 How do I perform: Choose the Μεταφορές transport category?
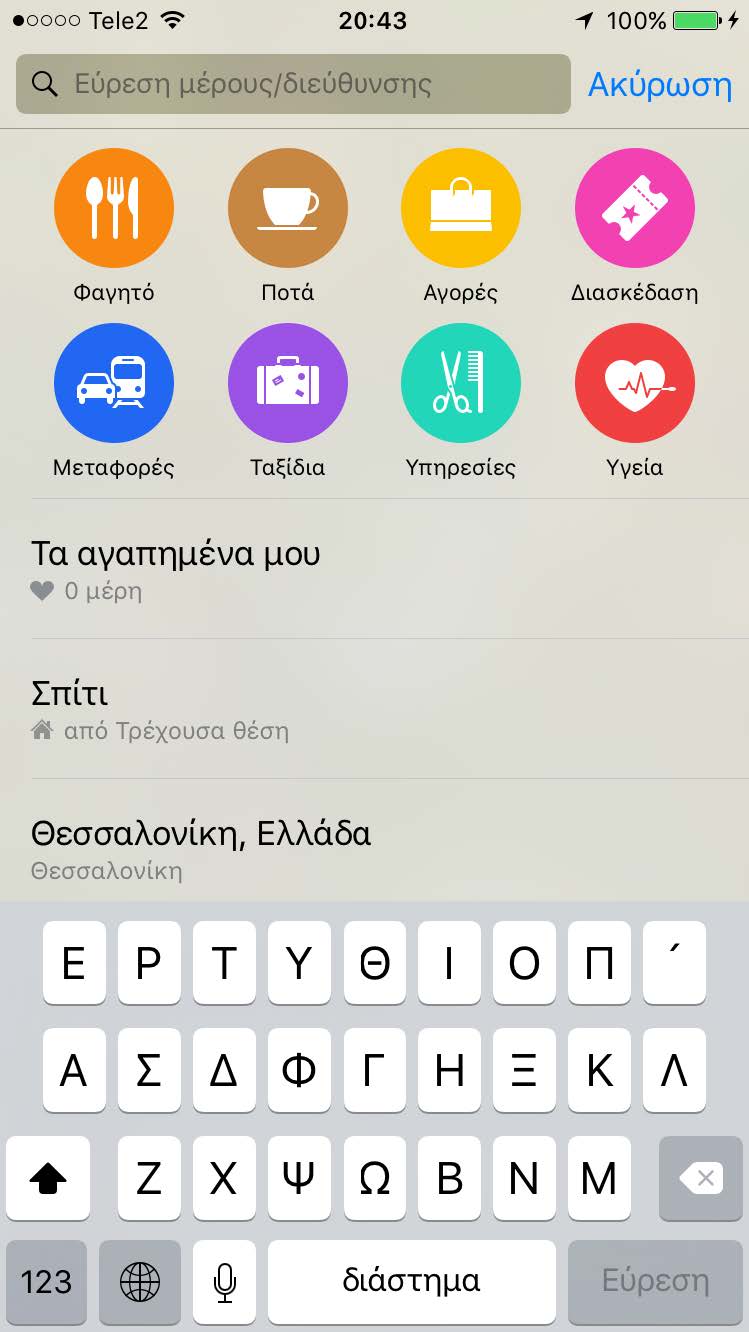click(x=114, y=383)
